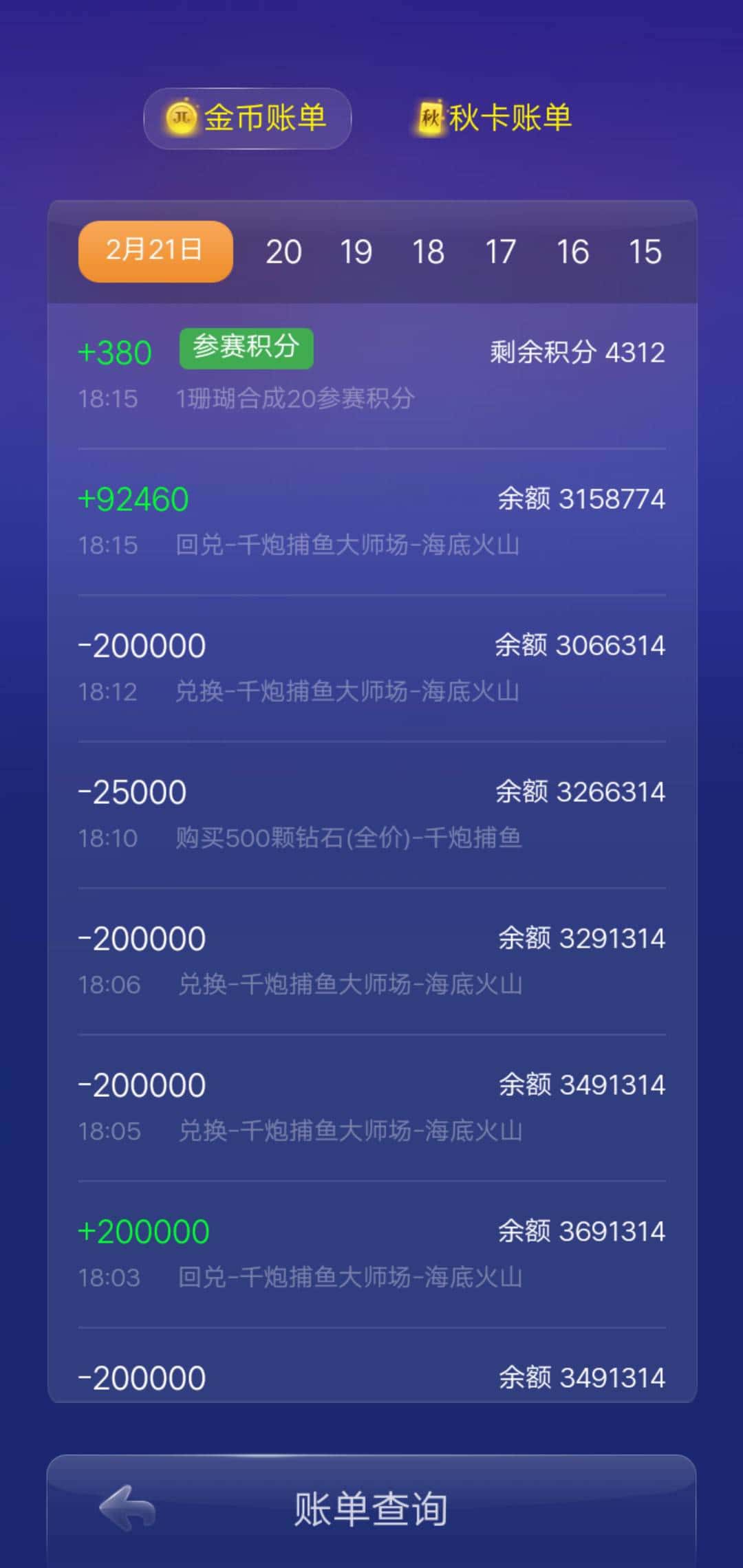Image resolution: width=743 pixels, height=1568 pixels.
Task: Click the green 参赛积分 label
Action: point(246,349)
